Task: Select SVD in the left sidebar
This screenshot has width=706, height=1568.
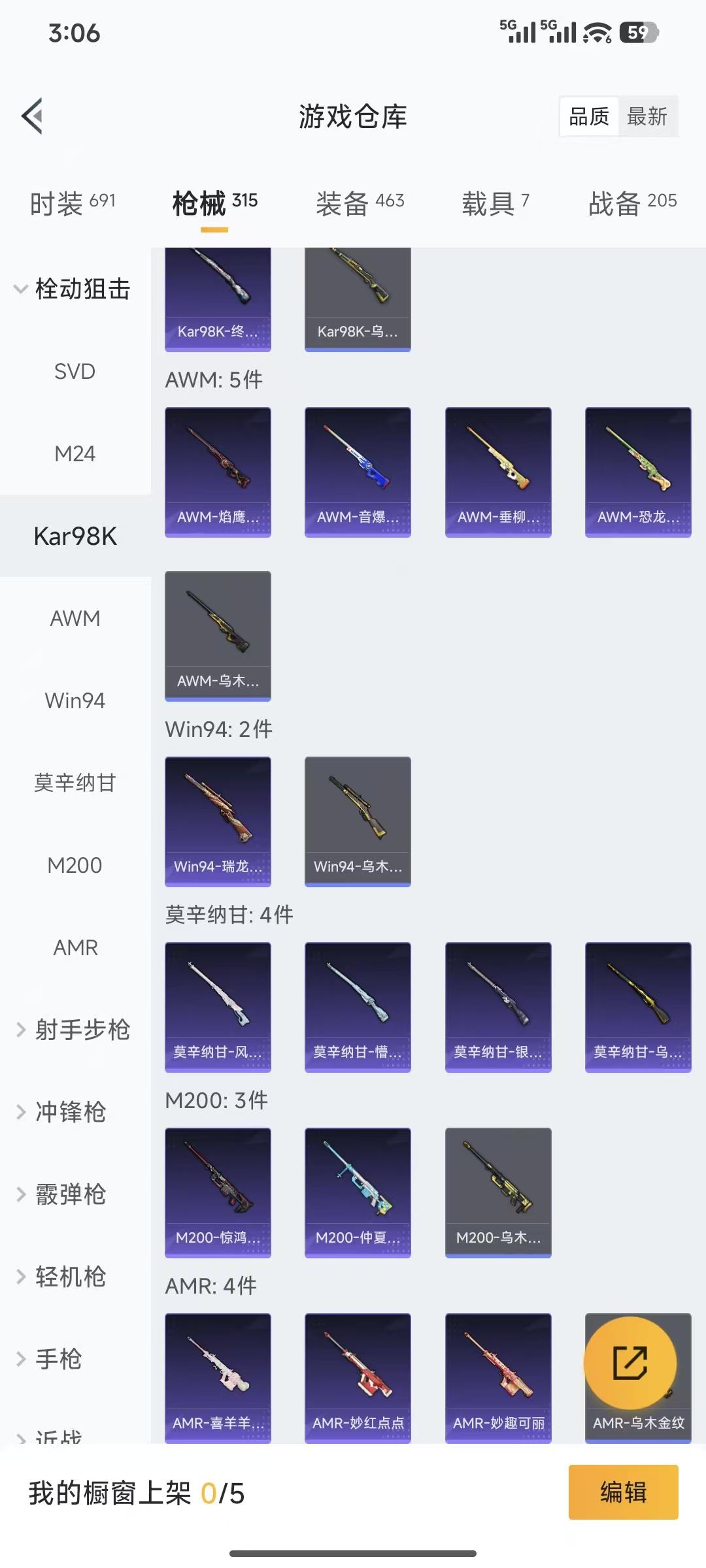Action: tap(75, 370)
